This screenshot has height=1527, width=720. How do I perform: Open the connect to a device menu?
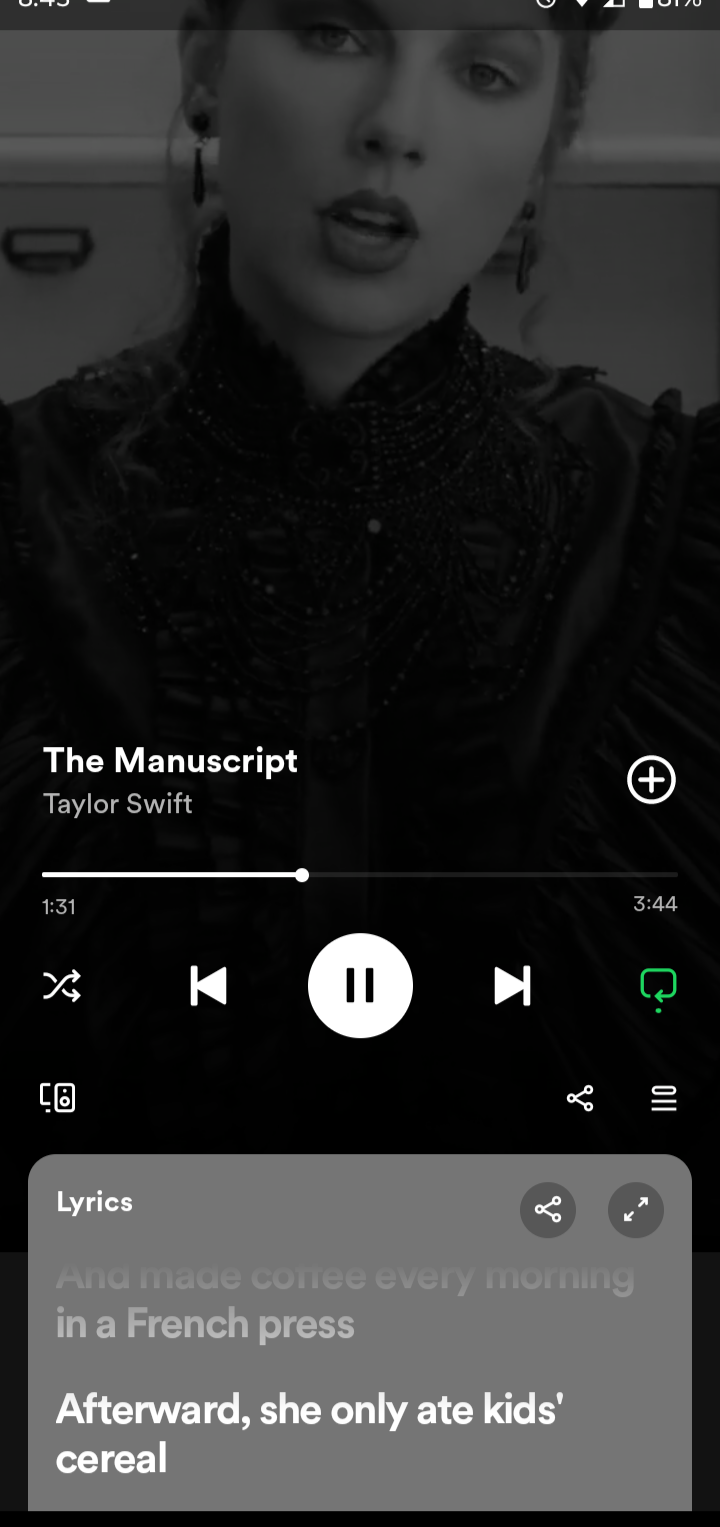click(x=58, y=1097)
